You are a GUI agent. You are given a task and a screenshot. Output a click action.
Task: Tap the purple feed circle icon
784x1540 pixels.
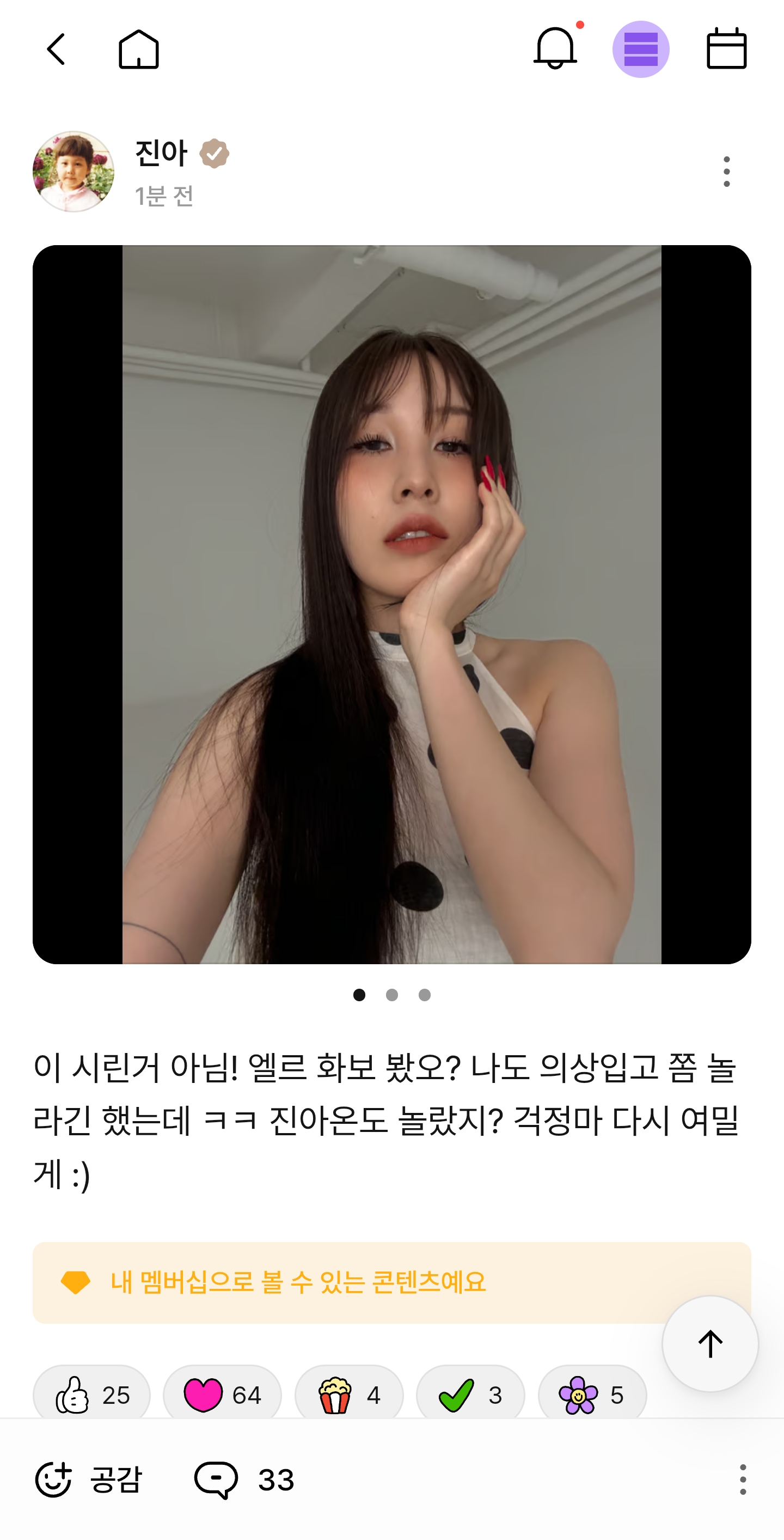pyautogui.click(x=641, y=49)
